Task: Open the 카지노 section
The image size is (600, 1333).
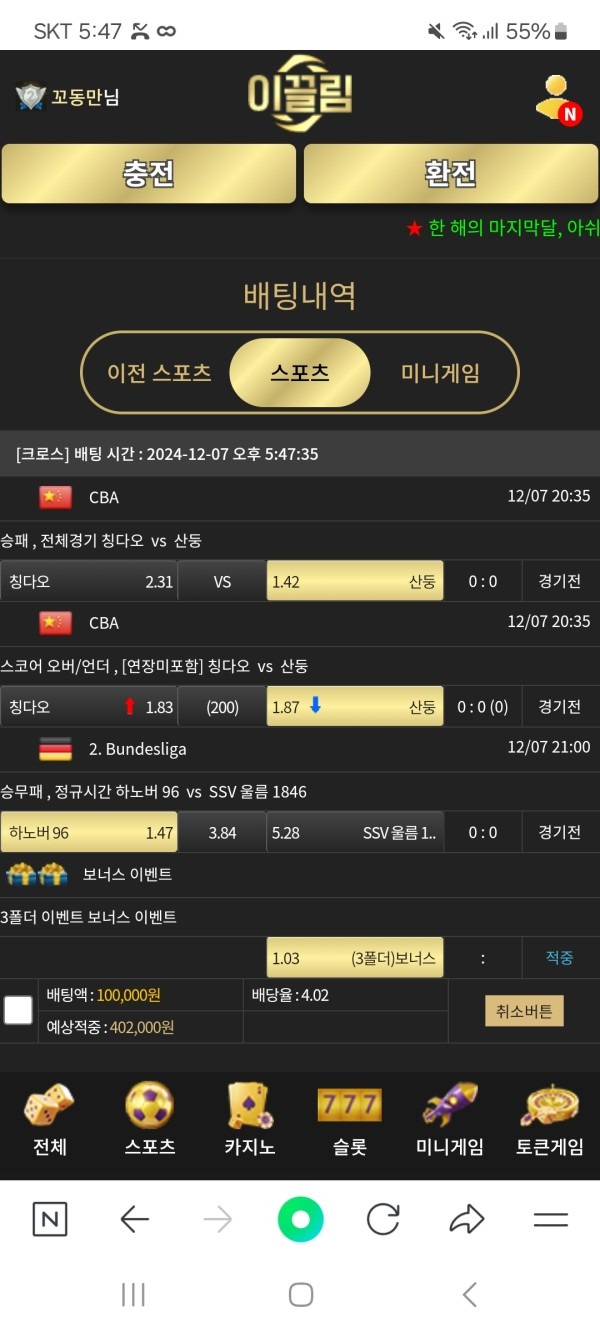Action: tap(249, 1122)
